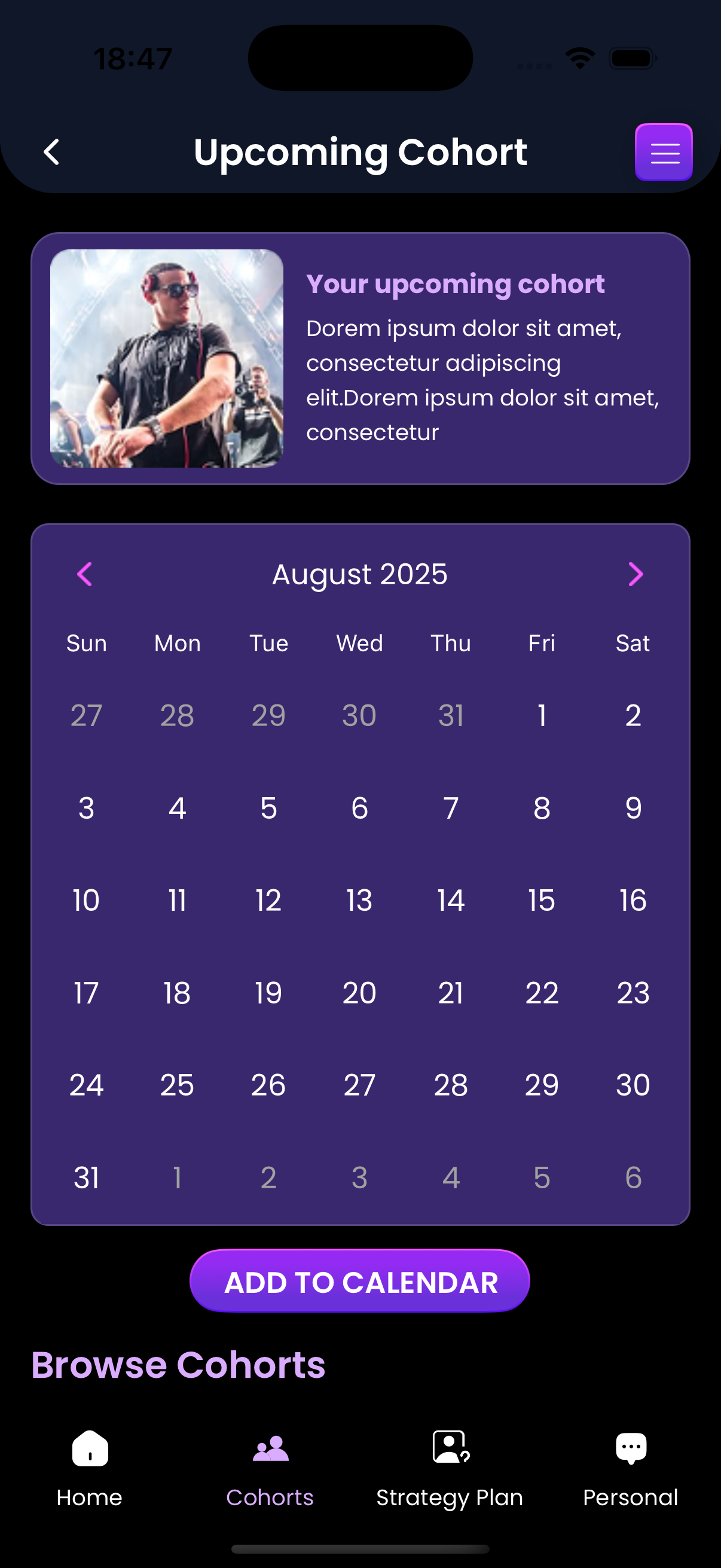Image resolution: width=721 pixels, height=1568 pixels.
Task: Switch to the Personal tab
Action: 630,1468
